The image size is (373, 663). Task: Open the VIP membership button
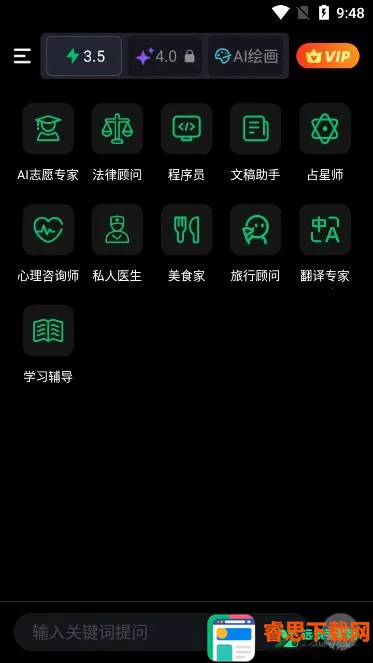(328, 56)
